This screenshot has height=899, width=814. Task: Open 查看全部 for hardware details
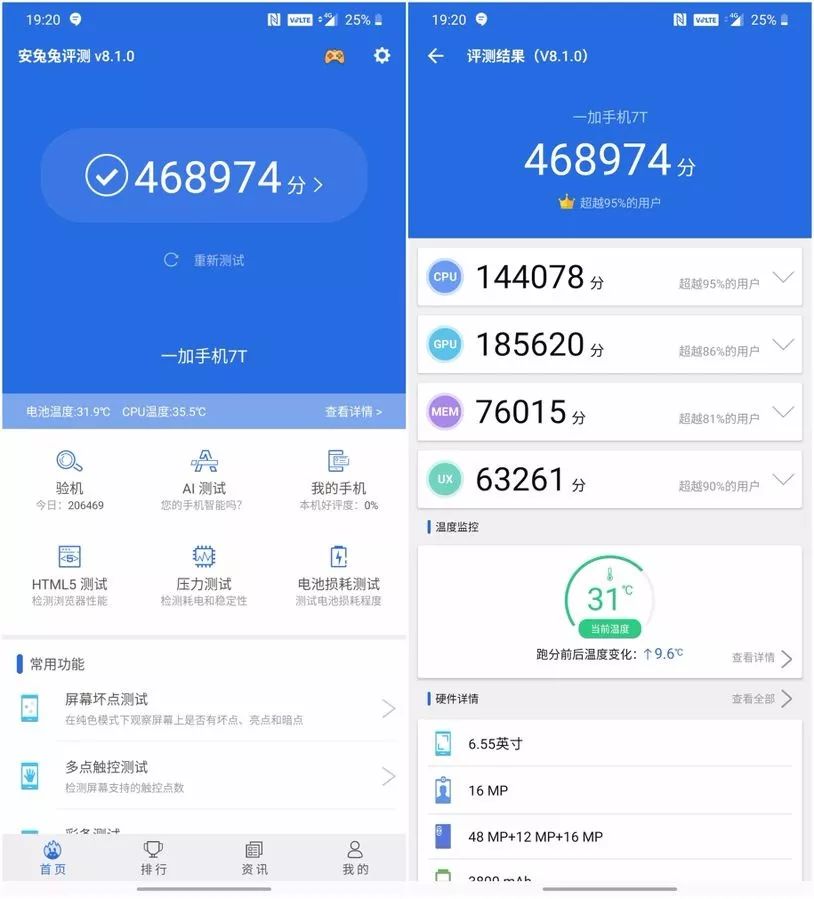pos(761,699)
